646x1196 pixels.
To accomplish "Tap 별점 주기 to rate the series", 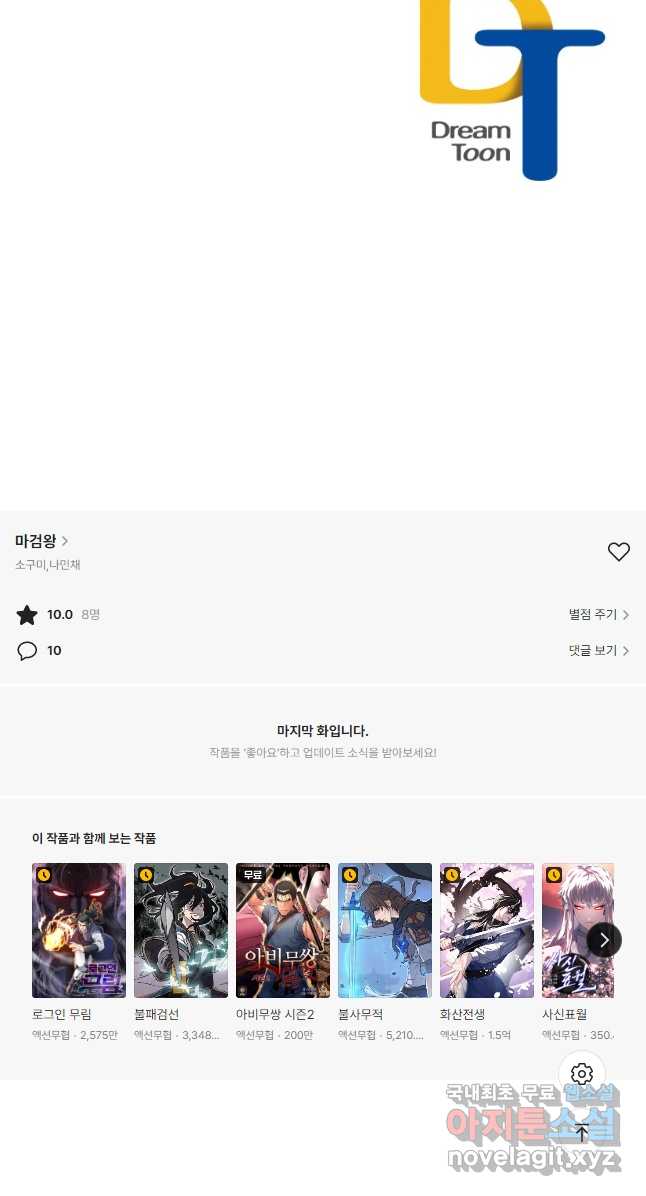I will click(598, 615).
